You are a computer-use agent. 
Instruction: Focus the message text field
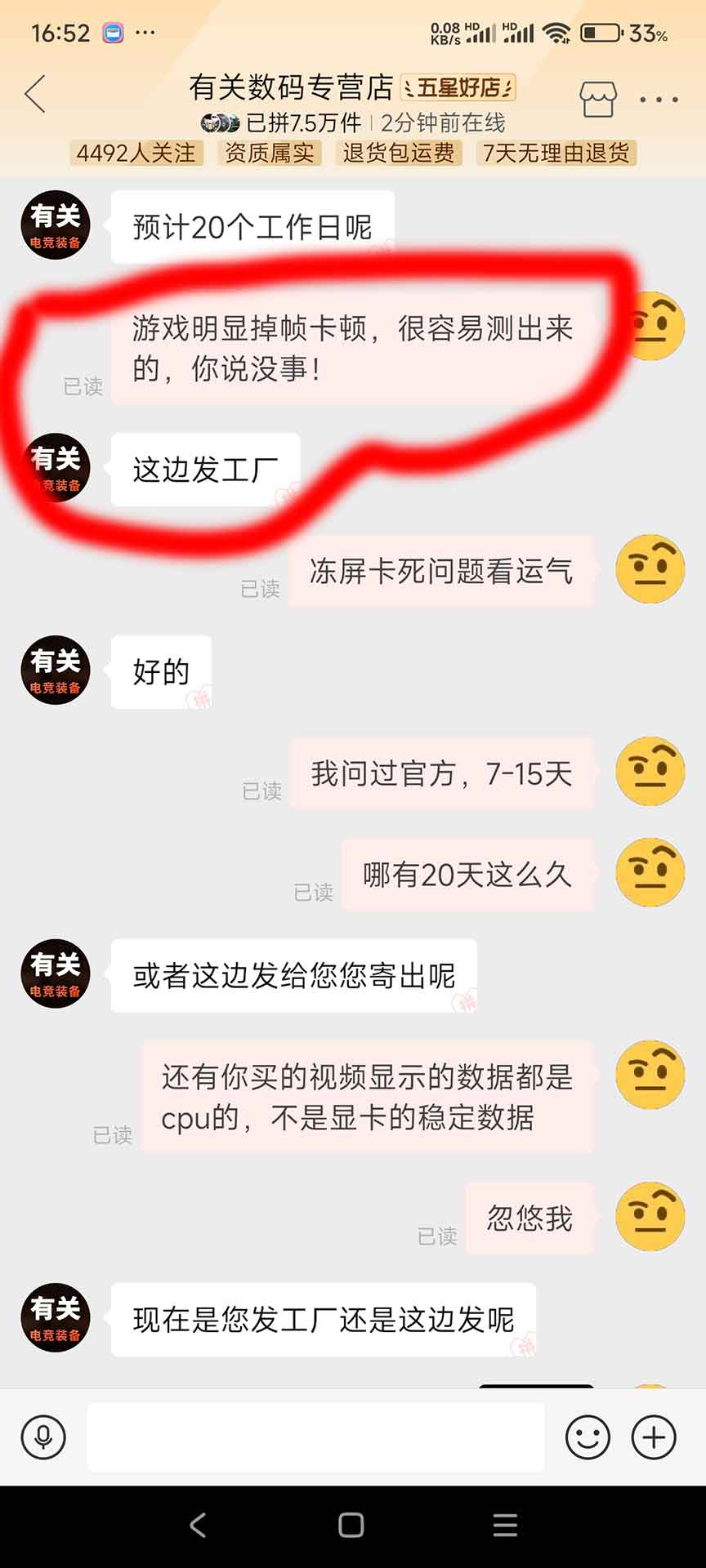point(315,1437)
